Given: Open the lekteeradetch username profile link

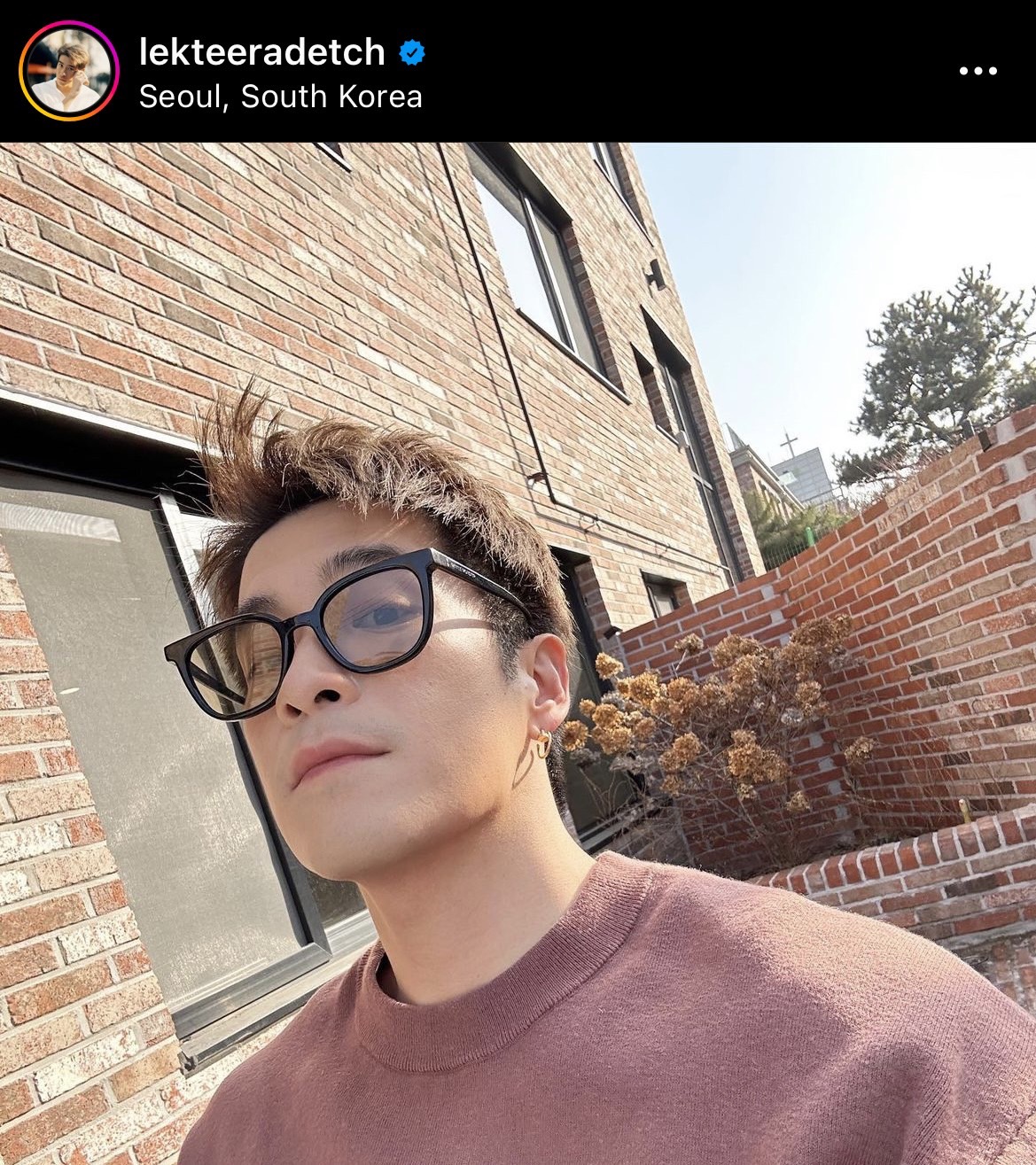Looking at the screenshot, I should (x=261, y=52).
